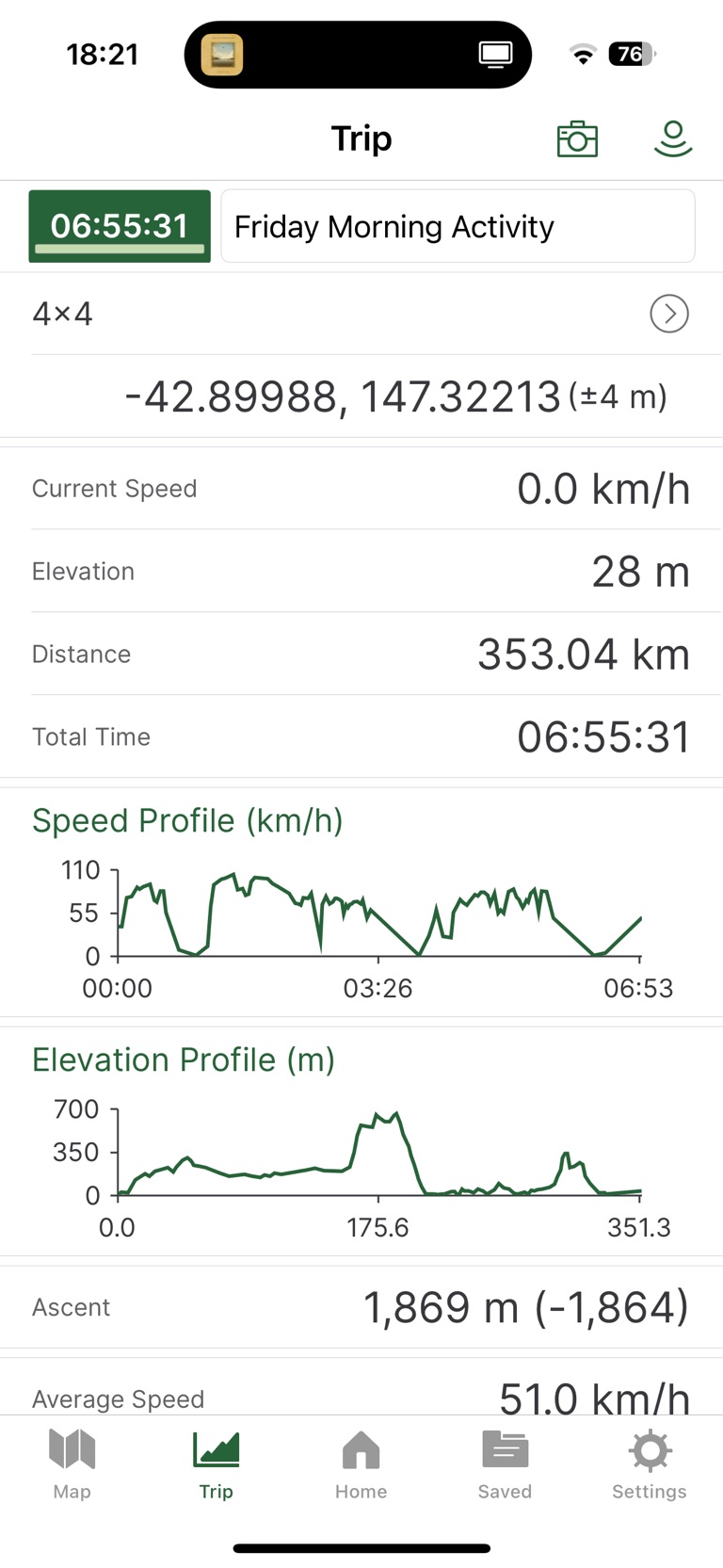Open the Settings tab

649,1463
